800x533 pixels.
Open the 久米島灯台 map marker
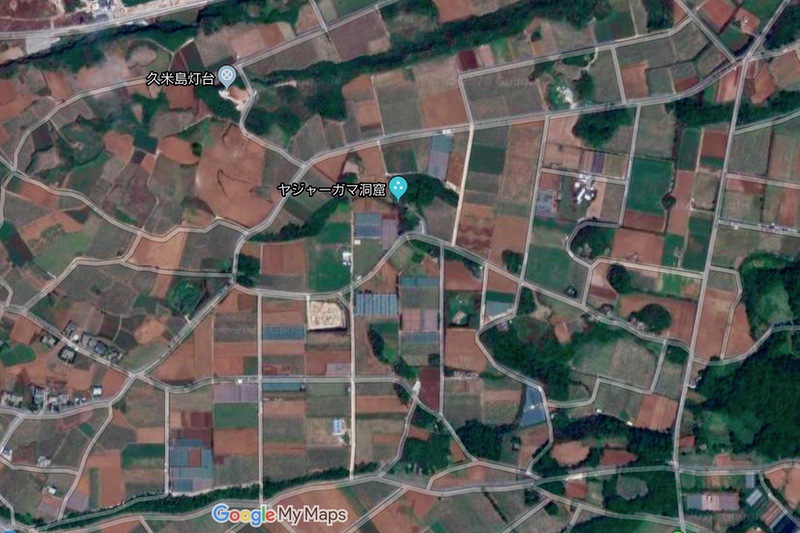pos(227,74)
